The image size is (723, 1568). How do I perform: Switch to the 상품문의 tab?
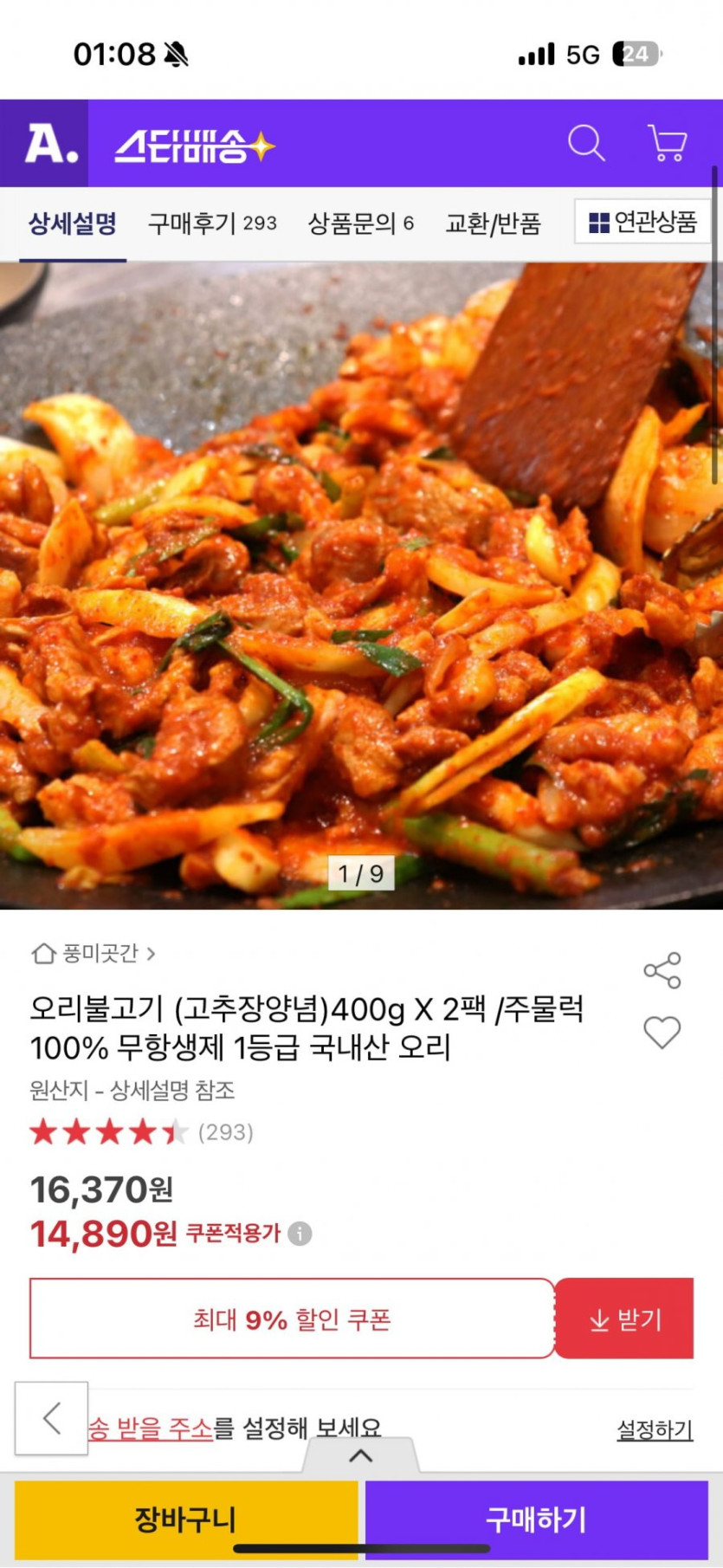pyautogui.click(x=360, y=224)
